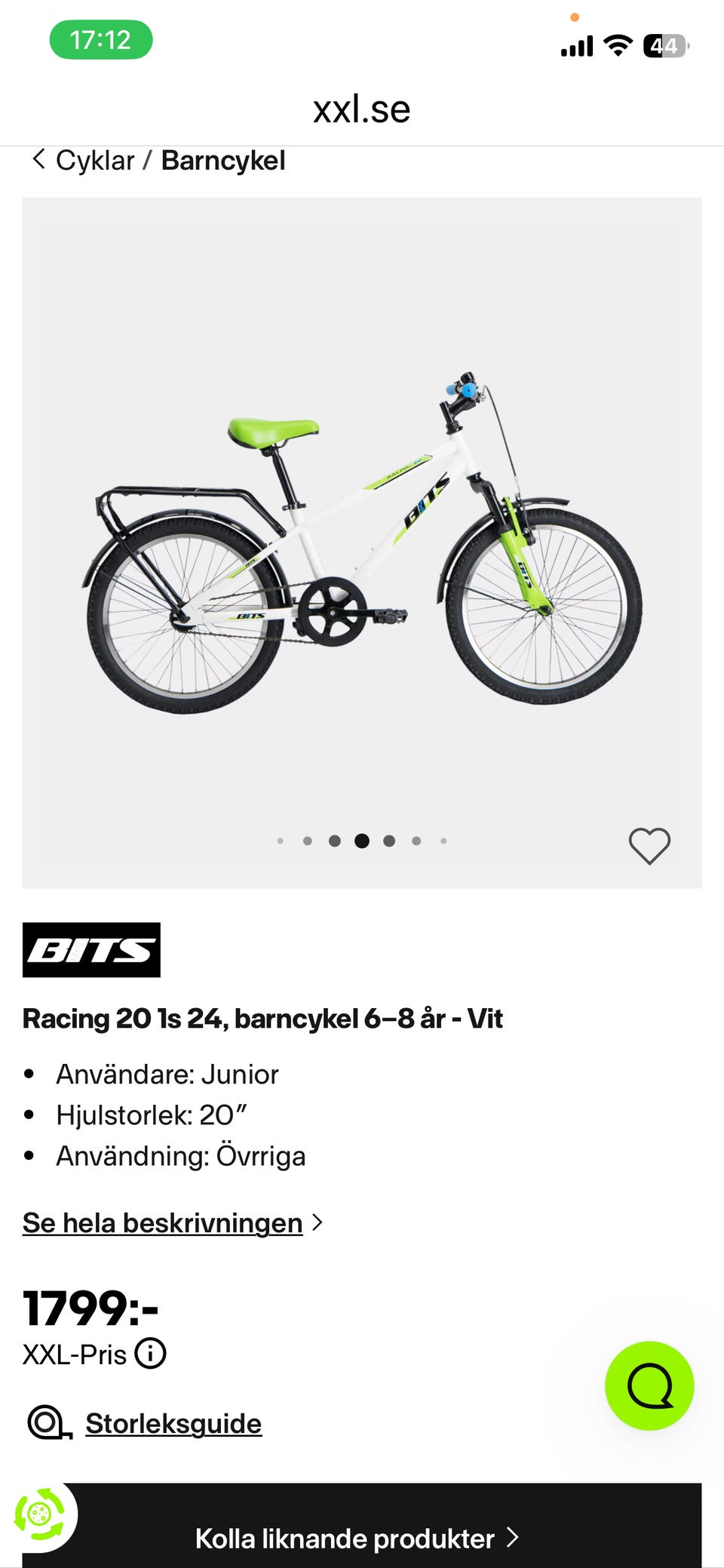Open the BITS brand logo

(x=91, y=950)
